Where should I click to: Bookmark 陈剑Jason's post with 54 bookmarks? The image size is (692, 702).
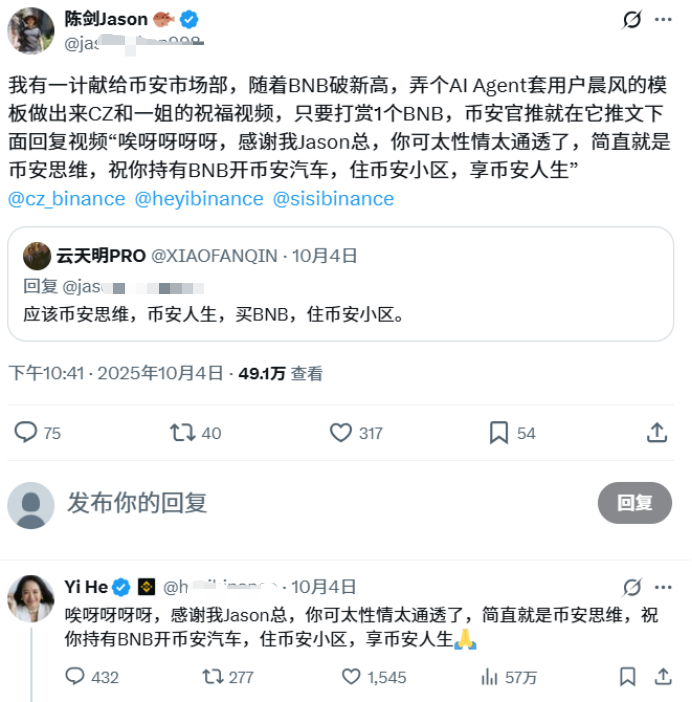[x=499, y=432]
